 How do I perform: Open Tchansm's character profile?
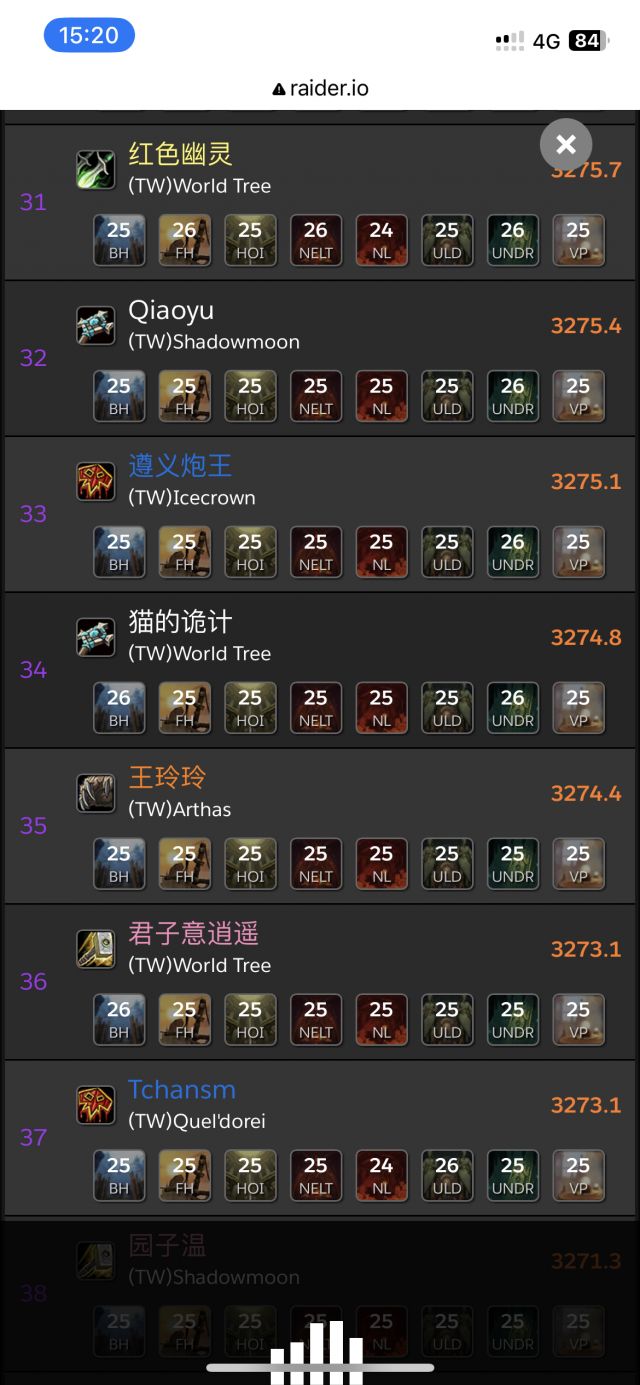182,1090
